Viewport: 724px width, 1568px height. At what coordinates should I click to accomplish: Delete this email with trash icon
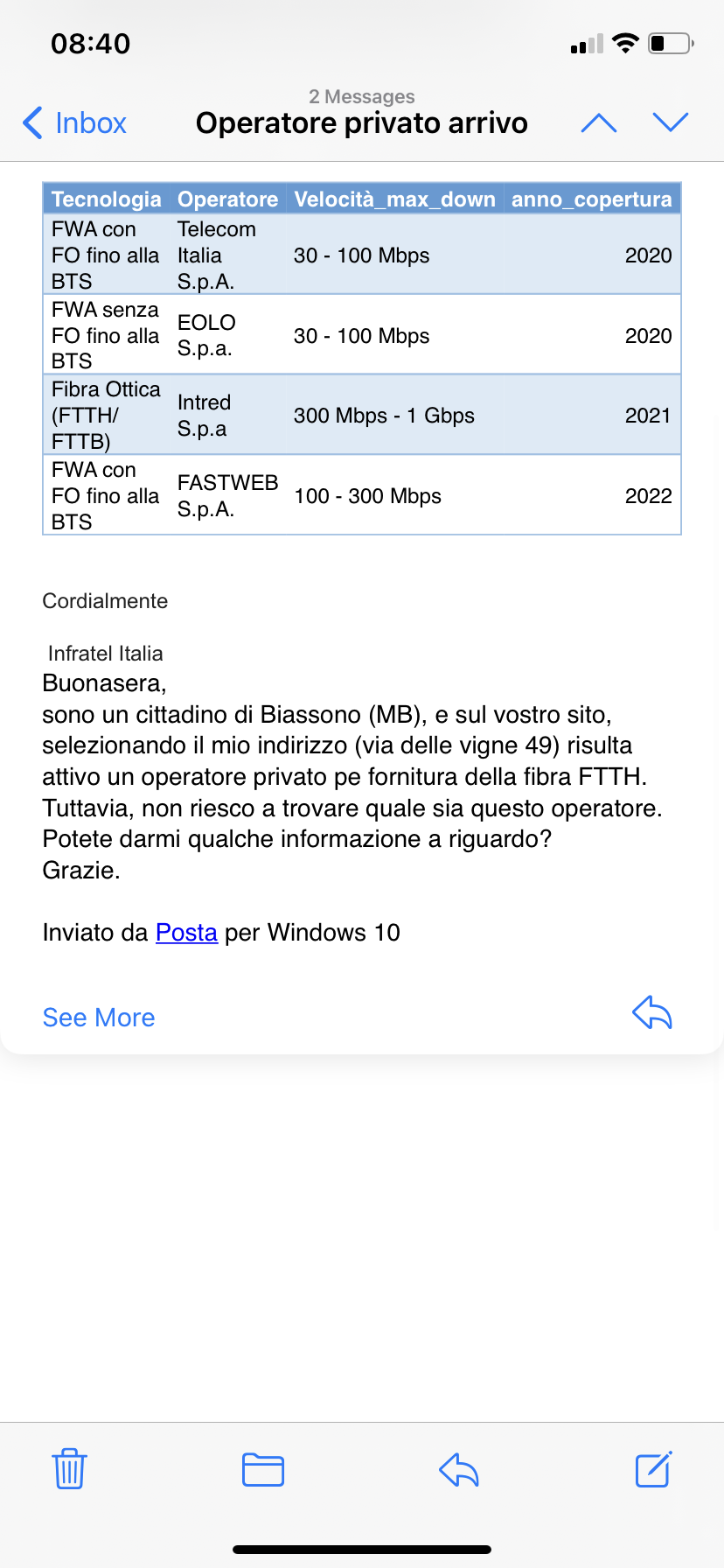click(69, 1469)
